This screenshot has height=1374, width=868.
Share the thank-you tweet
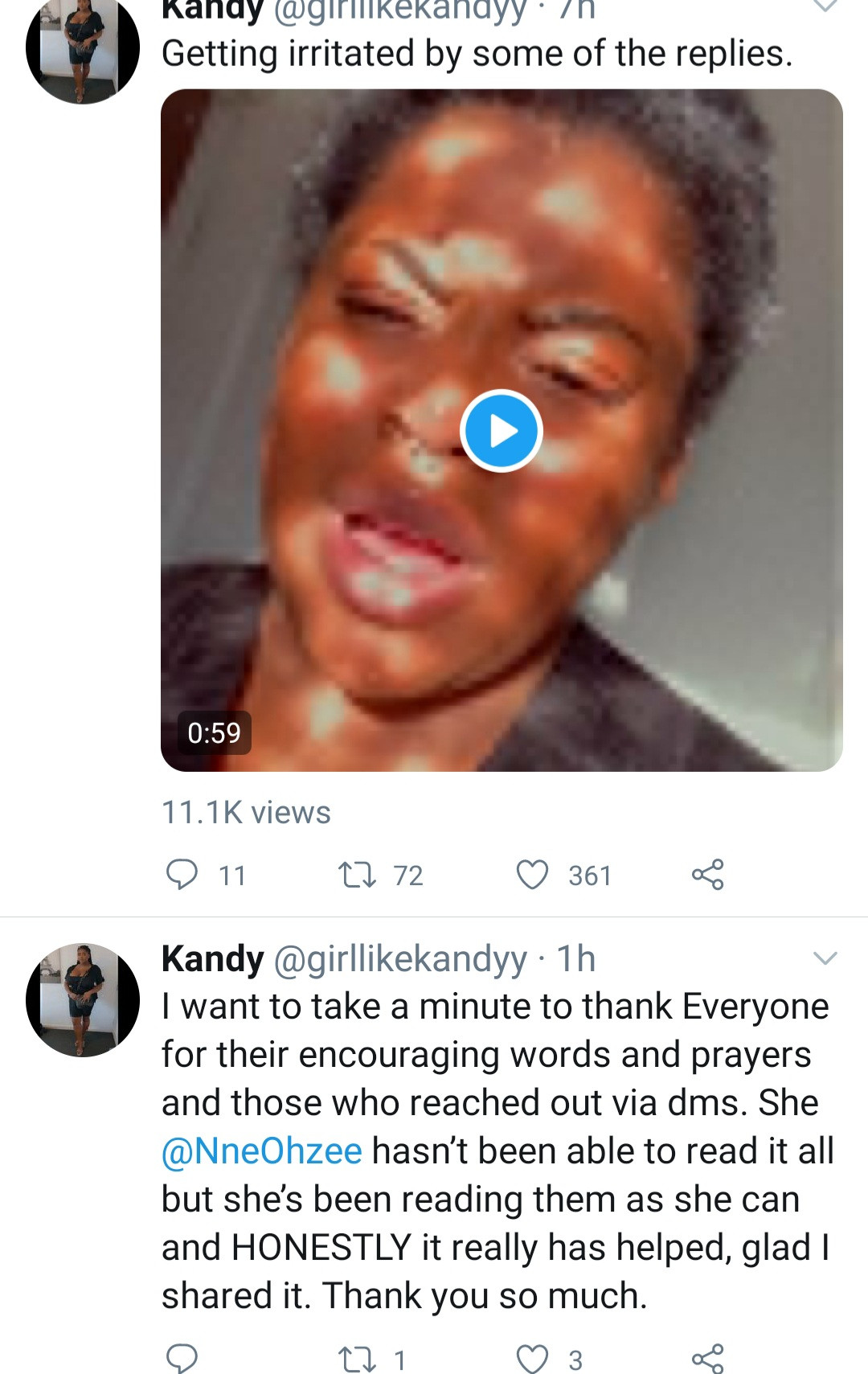point(708,1360)
